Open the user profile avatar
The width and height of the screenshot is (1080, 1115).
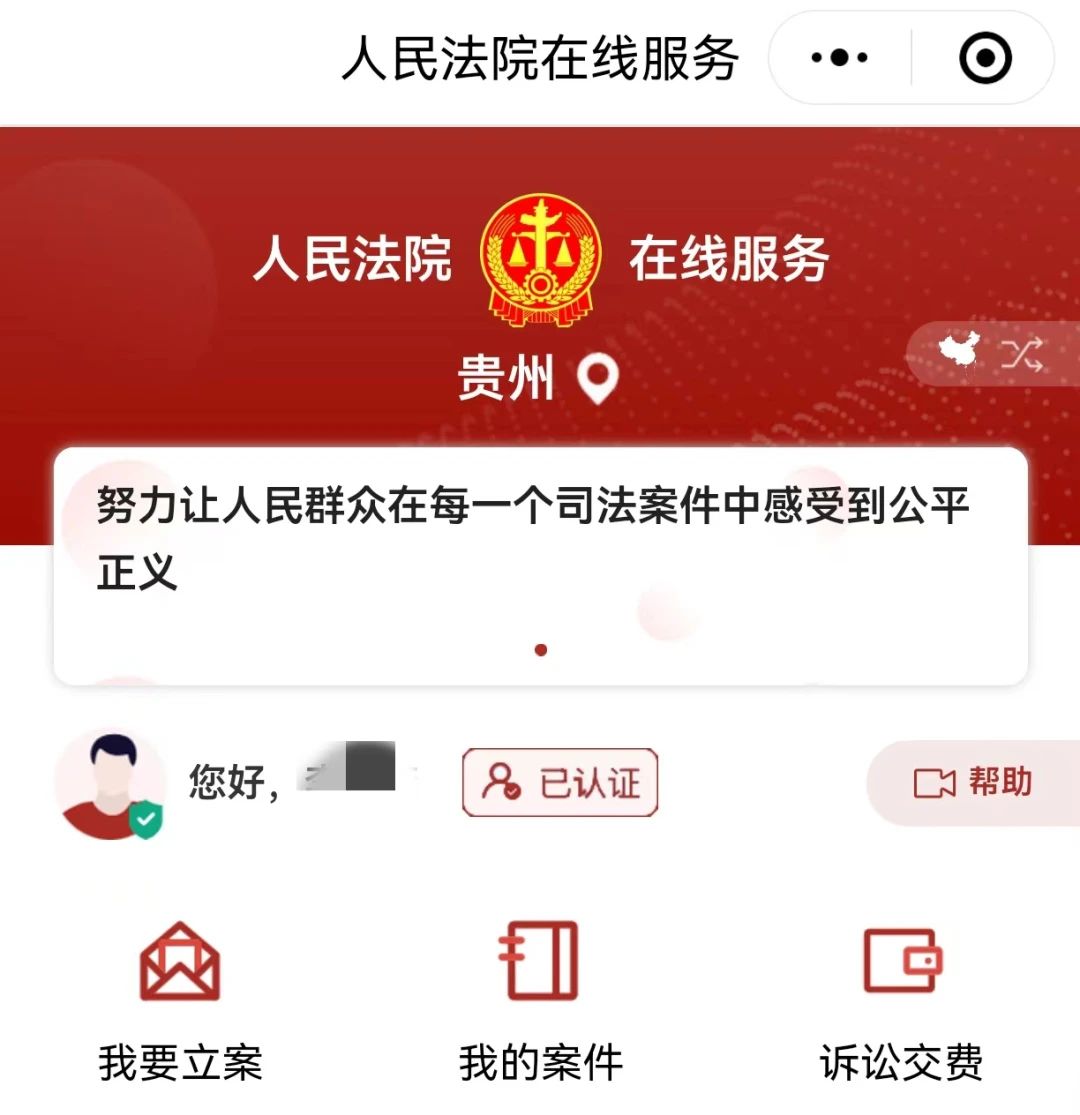tap(110, 783)
